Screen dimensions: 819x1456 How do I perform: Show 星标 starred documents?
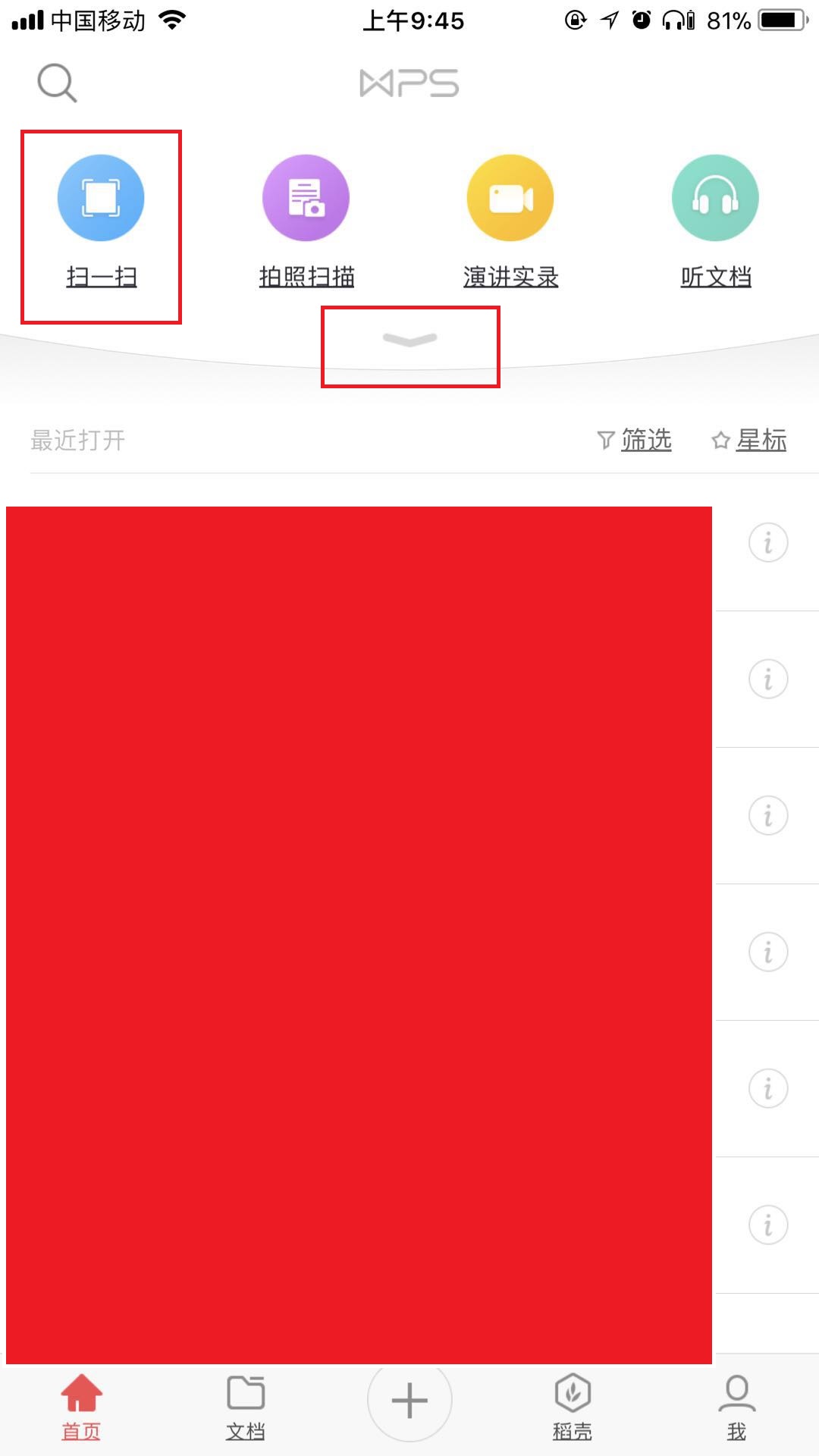click(749, 440)
